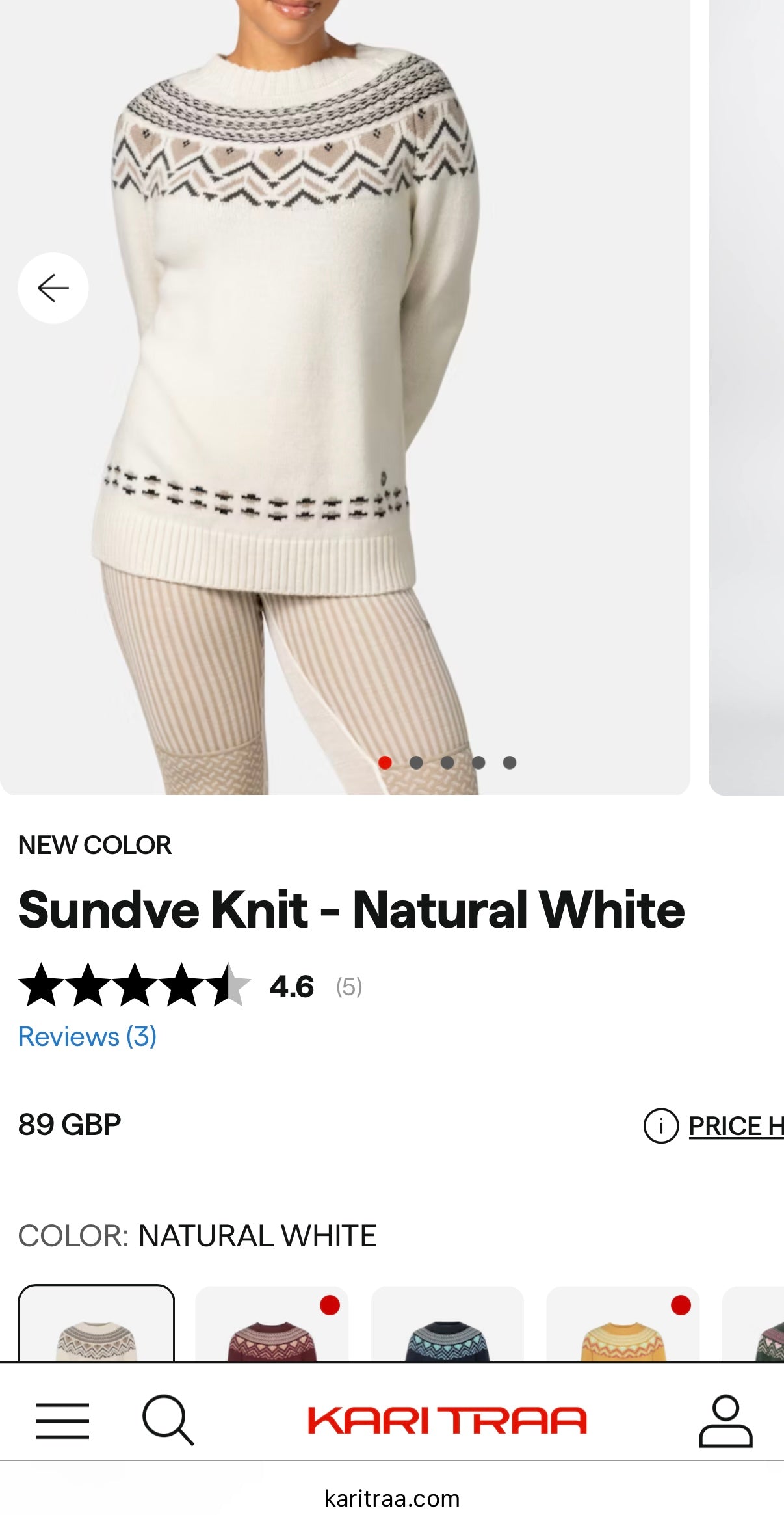Pick the yellow sweater color
This screenshot has height=1515, width=784.
coord(623,1327)
